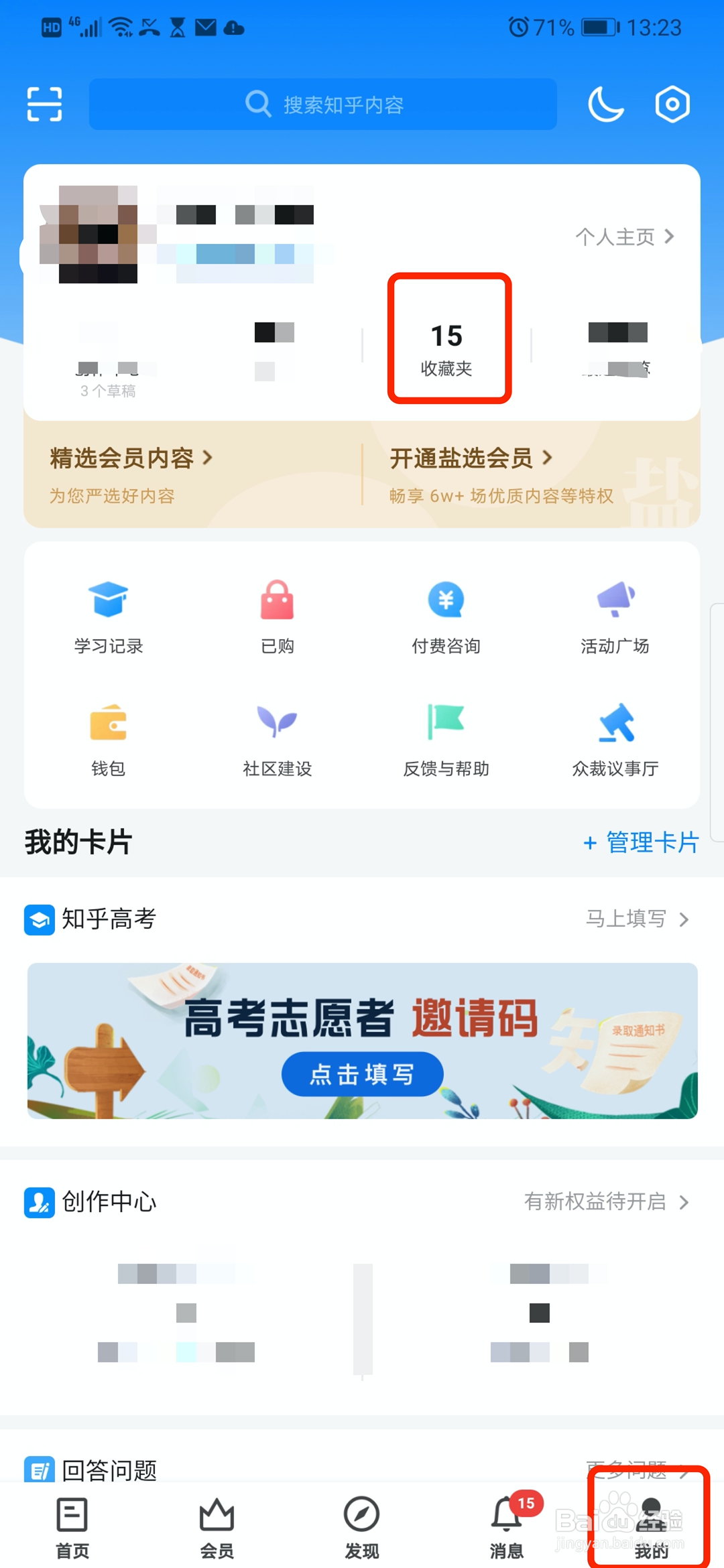Click 点击填写 on the banner
Viewport: 724px width, 1568px height.
coord(362,1074)
